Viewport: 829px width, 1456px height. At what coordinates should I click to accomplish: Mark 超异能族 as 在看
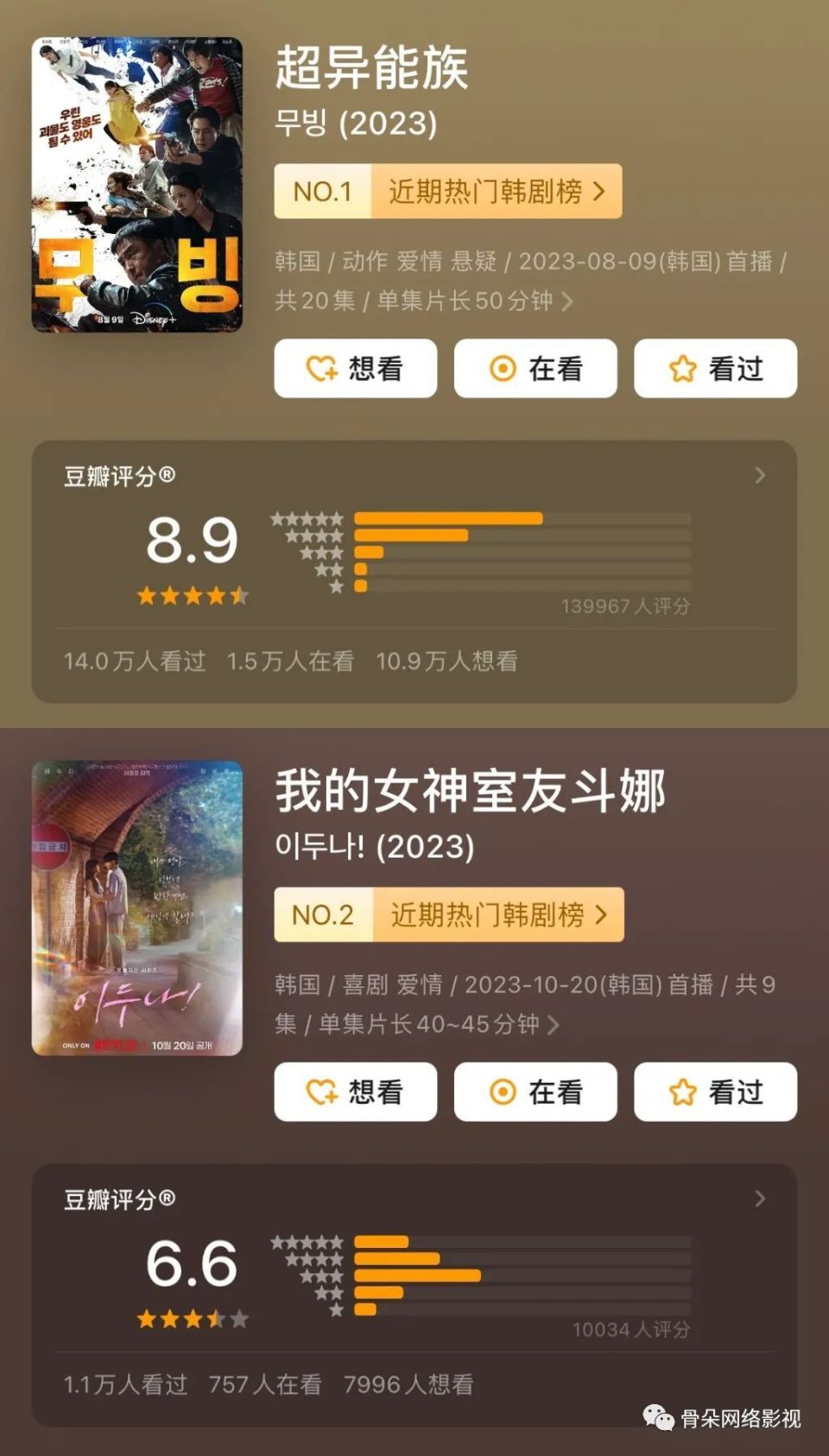(x=535, y=368)
